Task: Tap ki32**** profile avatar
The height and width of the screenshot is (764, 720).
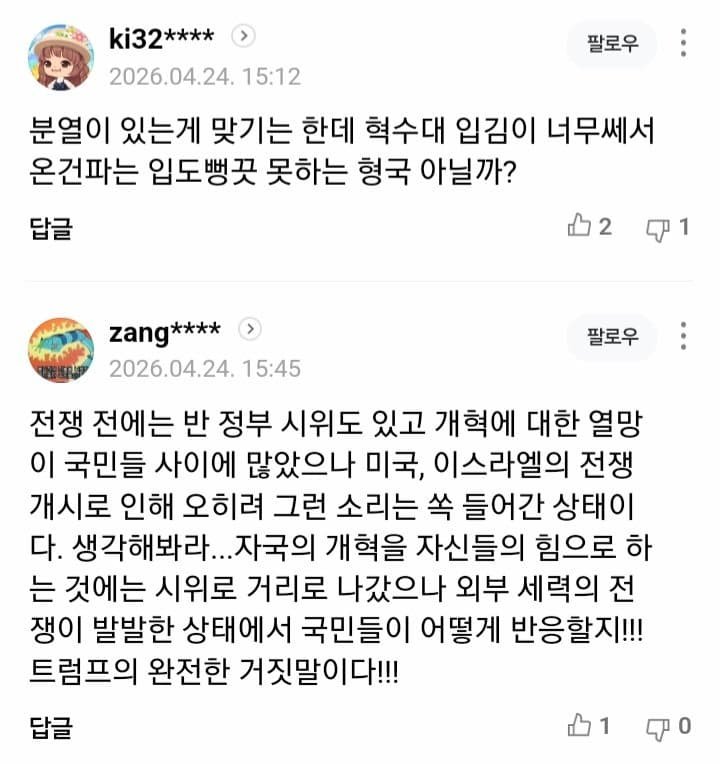Action: point(61,57)
